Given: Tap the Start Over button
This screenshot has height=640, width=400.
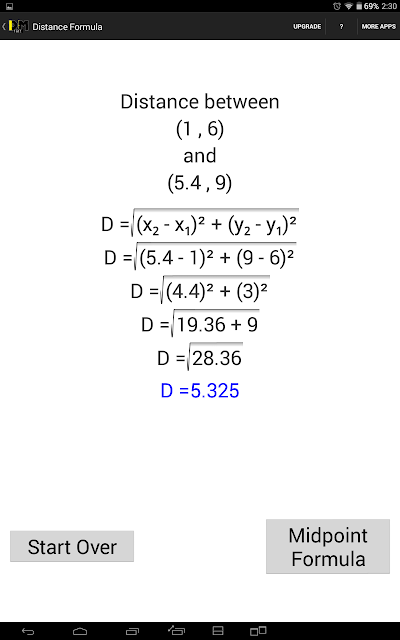Looking at the screenshot, I should coord(72,546).
